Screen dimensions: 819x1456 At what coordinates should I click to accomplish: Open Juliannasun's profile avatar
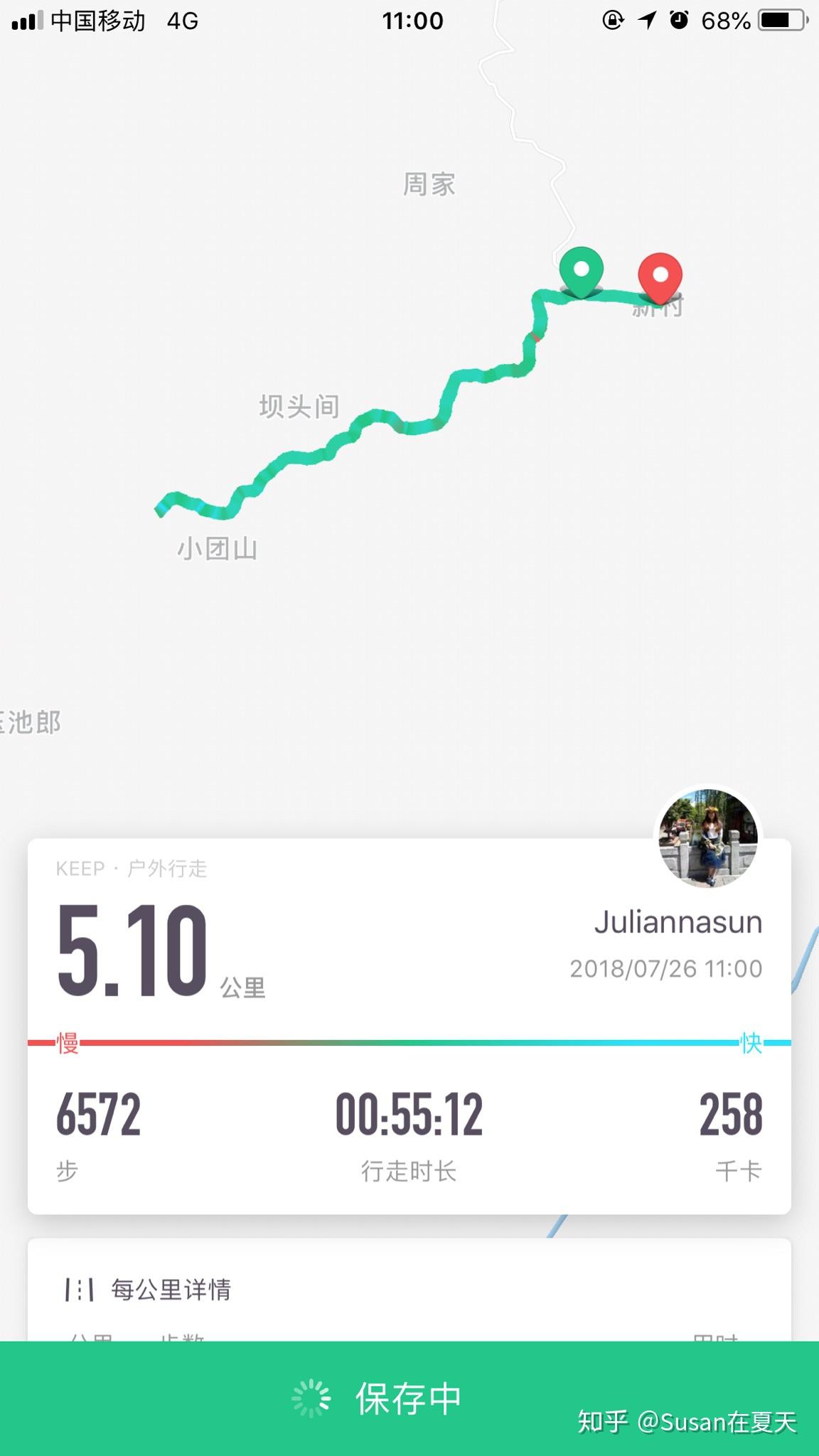pyautogui.click(x=708, y=837)
